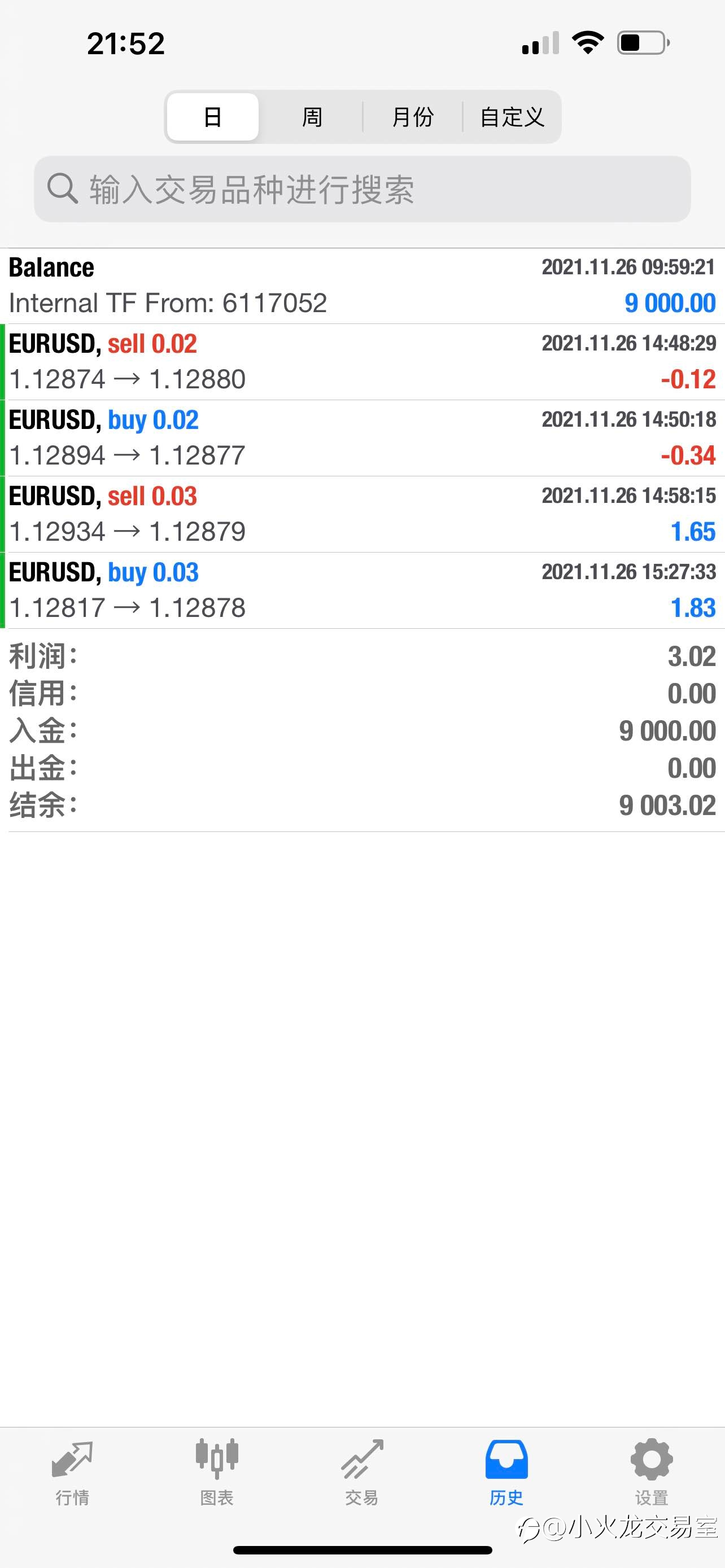Select the 日 (day) period segment
The image size is (725, 1568).
pyautogui.click(x=212, y=117)
